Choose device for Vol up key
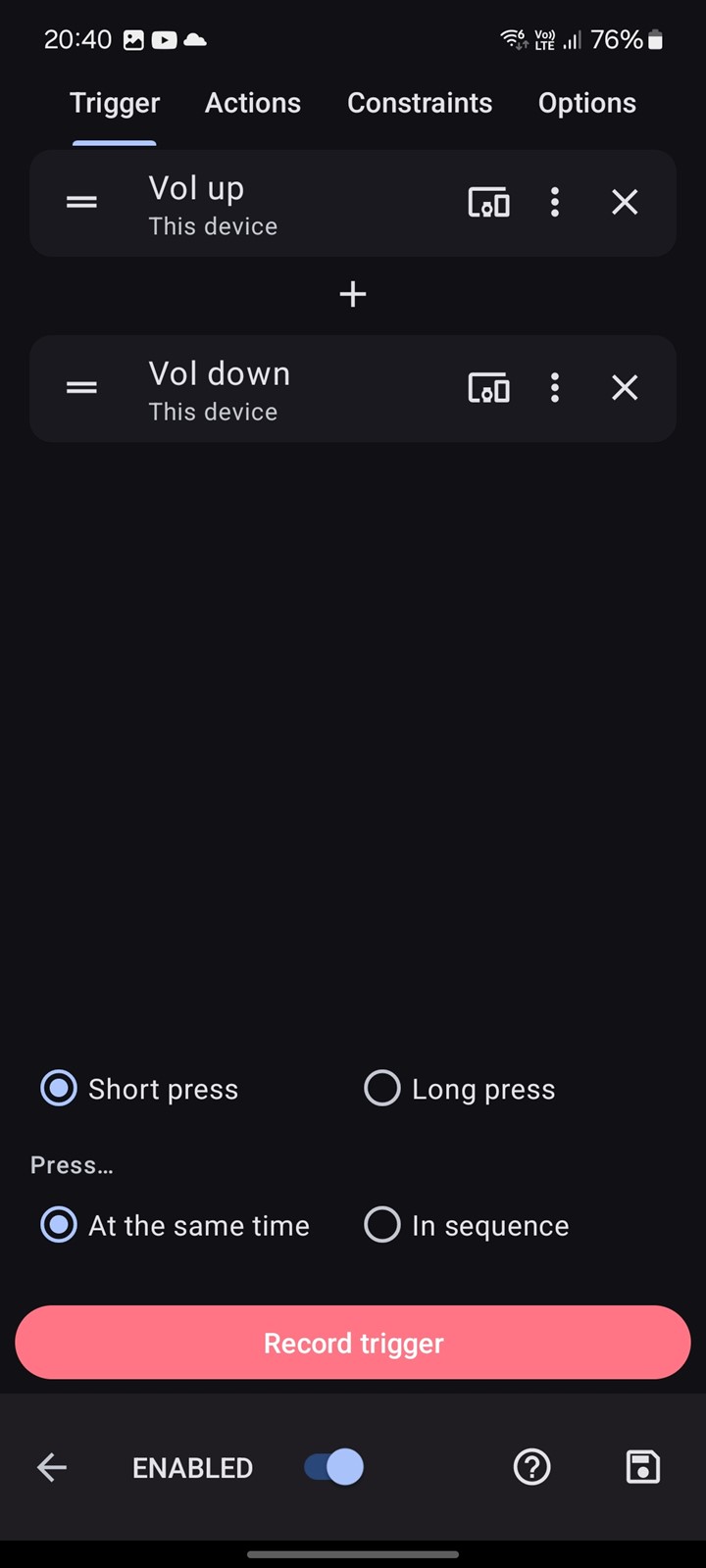 pos(488,203)
